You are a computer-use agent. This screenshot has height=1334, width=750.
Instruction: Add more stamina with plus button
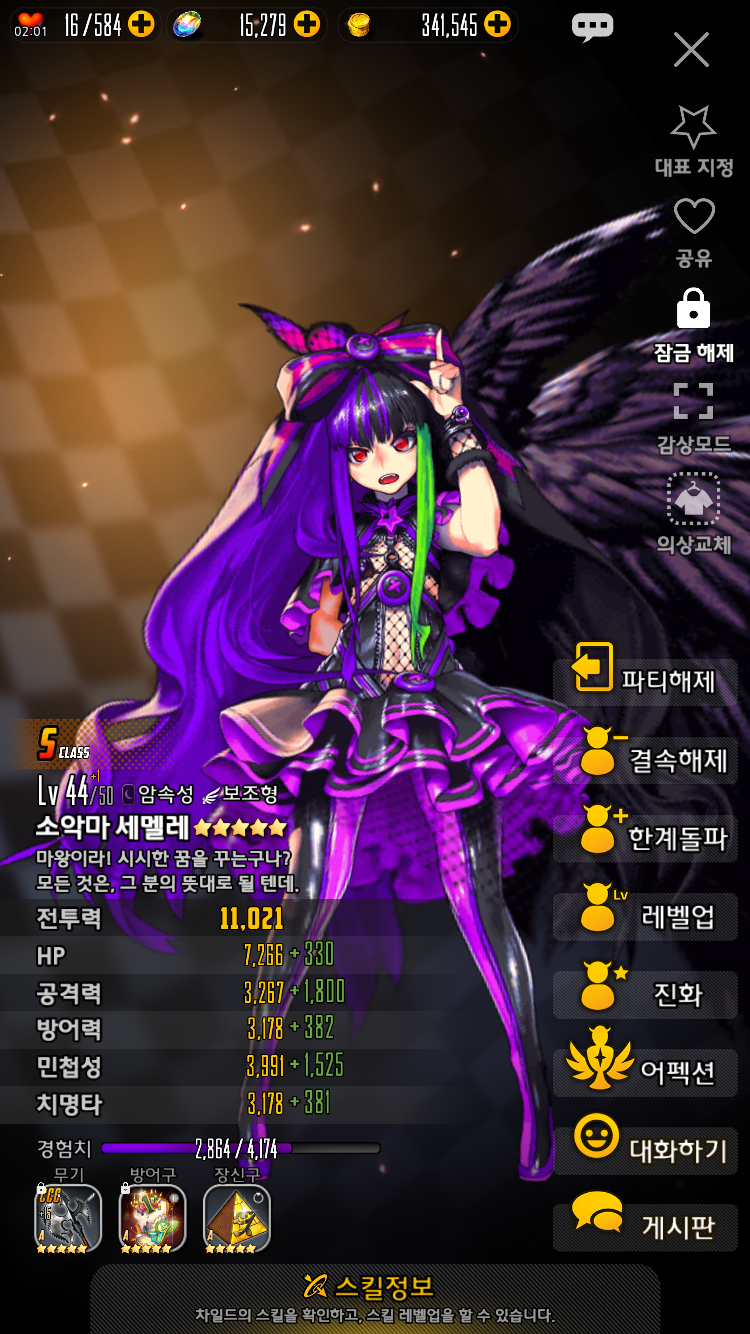pos(142,25)
